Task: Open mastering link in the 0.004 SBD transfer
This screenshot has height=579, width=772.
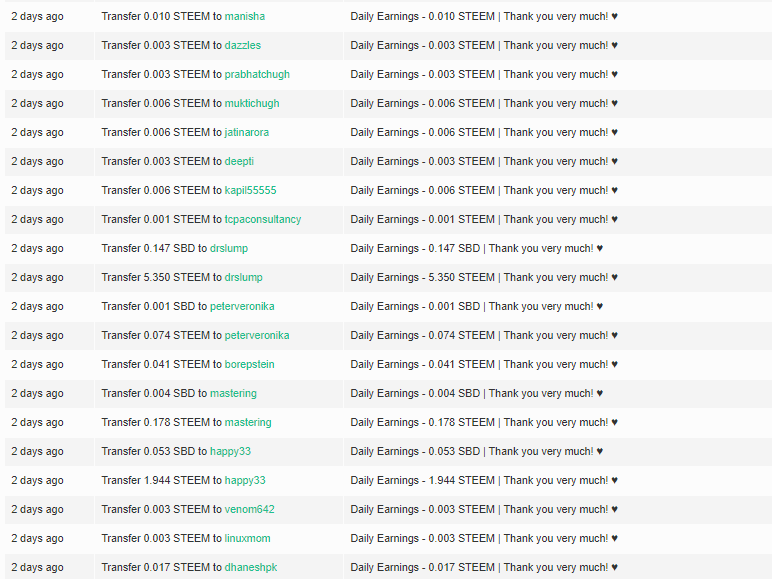Action: point(233,394)
